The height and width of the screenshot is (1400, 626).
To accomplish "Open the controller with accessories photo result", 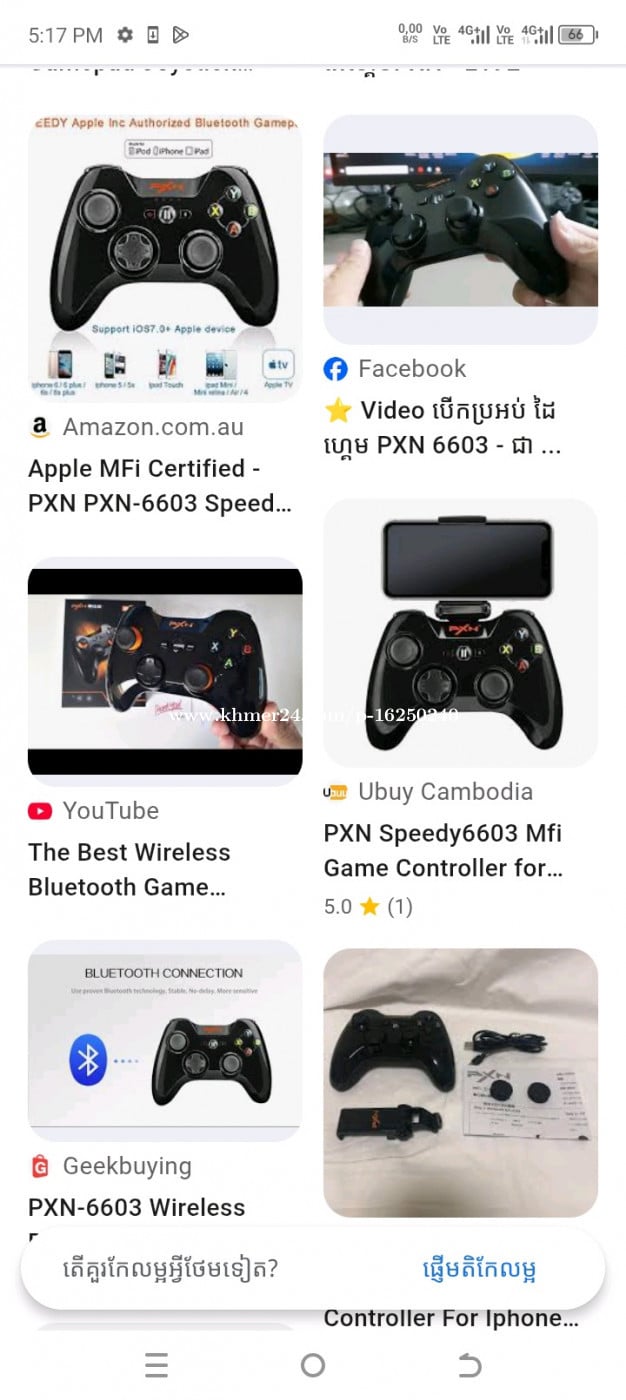I will (x=460, y=1082).
